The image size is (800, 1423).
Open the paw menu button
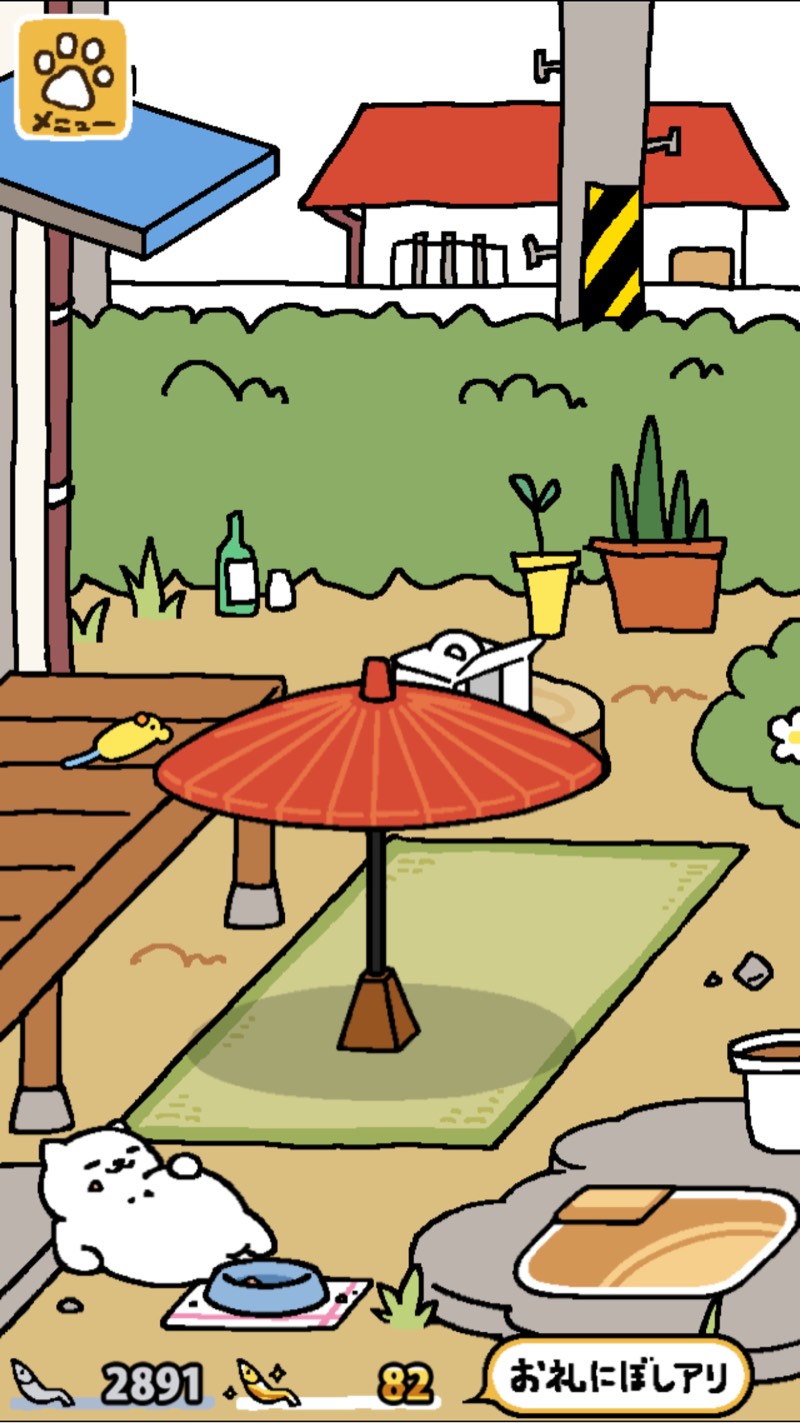tap(72, 78)
